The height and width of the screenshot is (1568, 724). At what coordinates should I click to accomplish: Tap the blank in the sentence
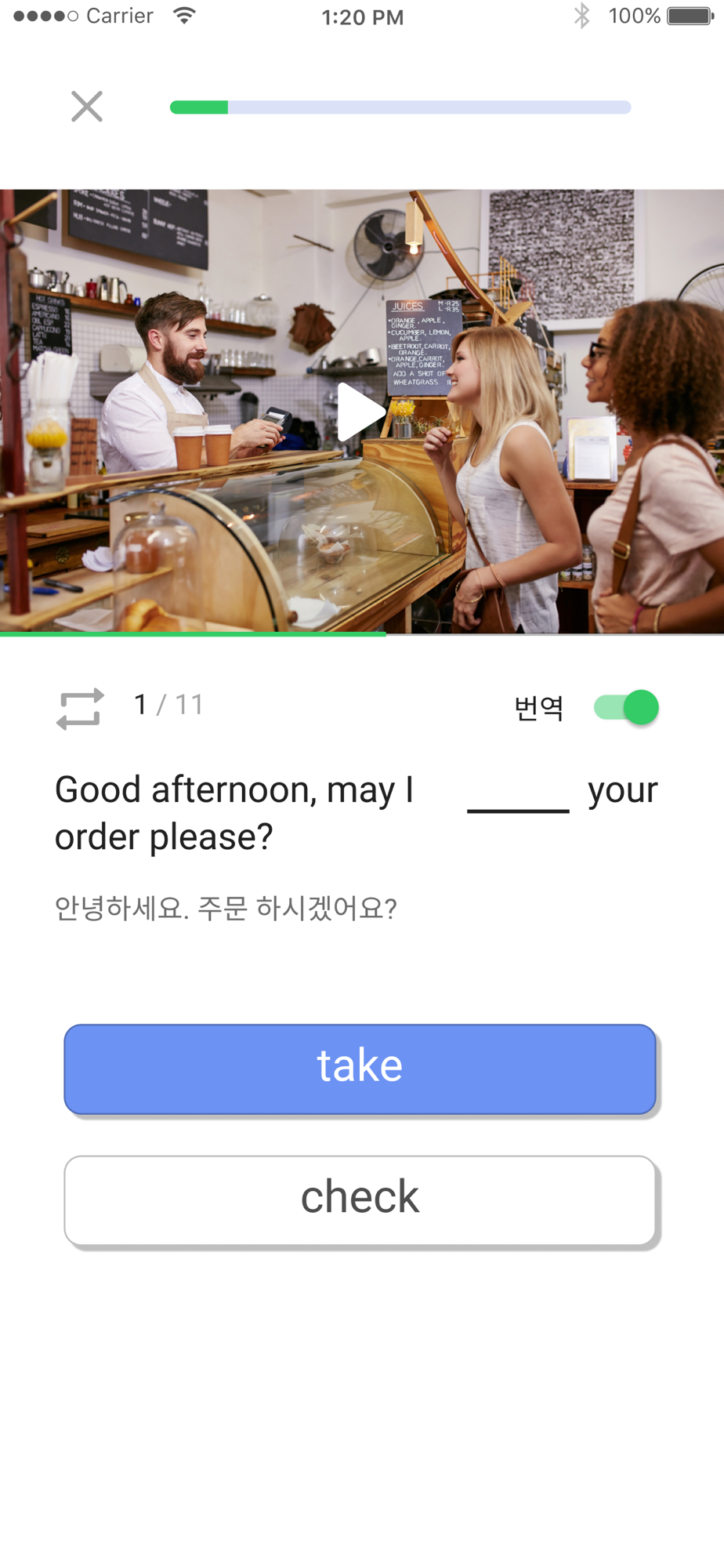518,795
